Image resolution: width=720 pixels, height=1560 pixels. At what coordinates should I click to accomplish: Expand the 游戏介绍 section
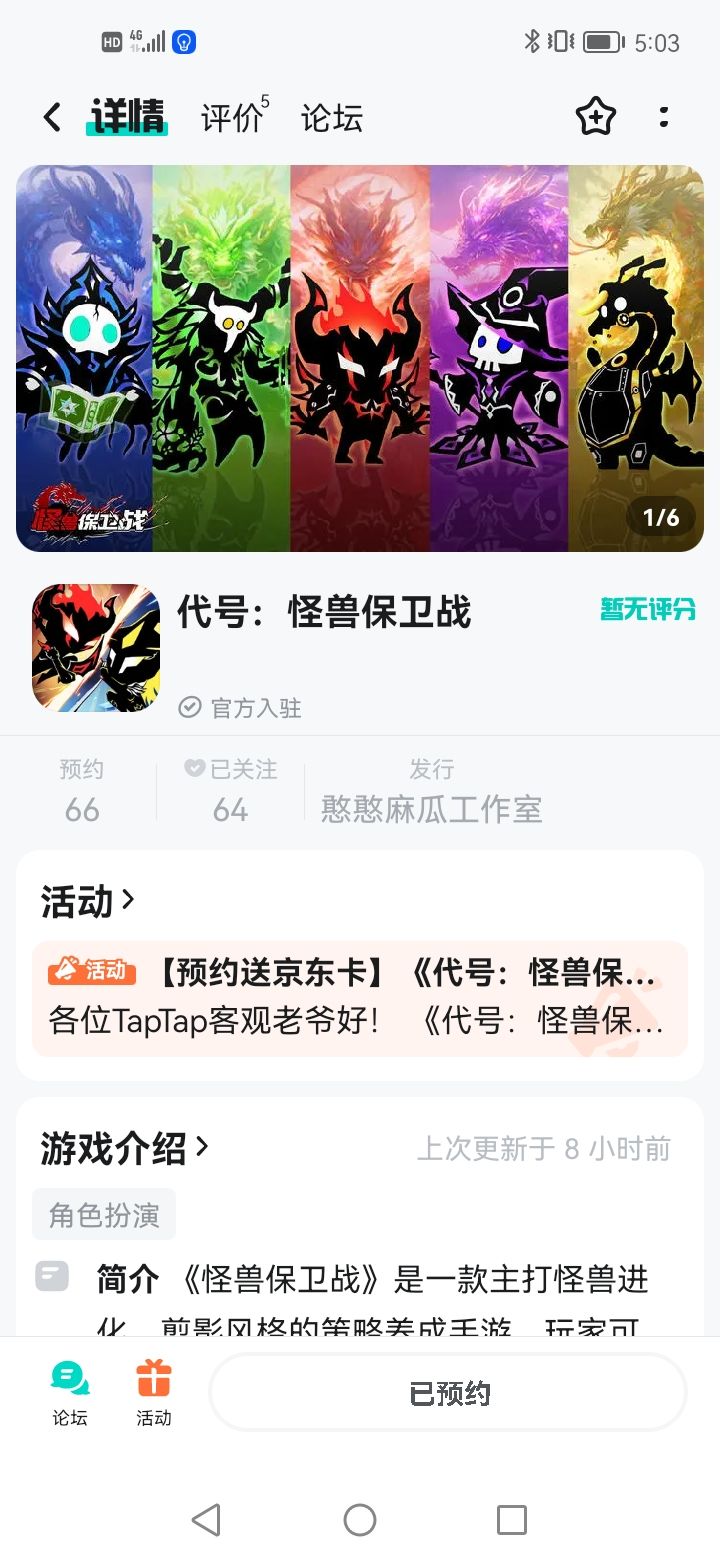click(125, 1148)
